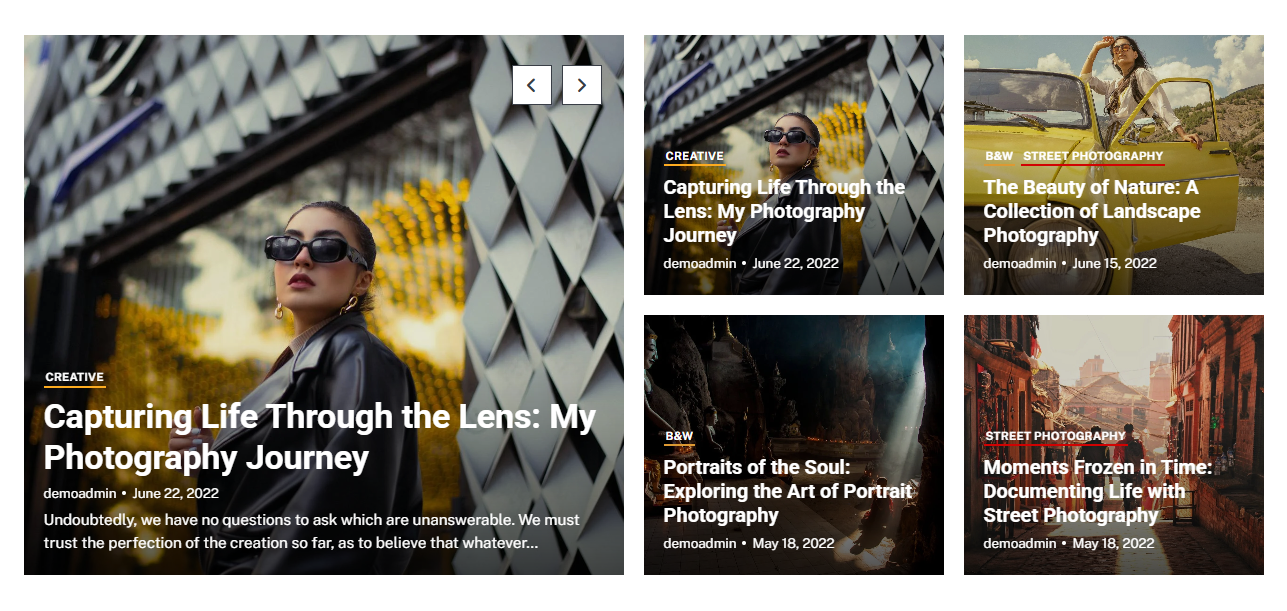Read The Beauty of Nature landscape post

(1091, 211)
